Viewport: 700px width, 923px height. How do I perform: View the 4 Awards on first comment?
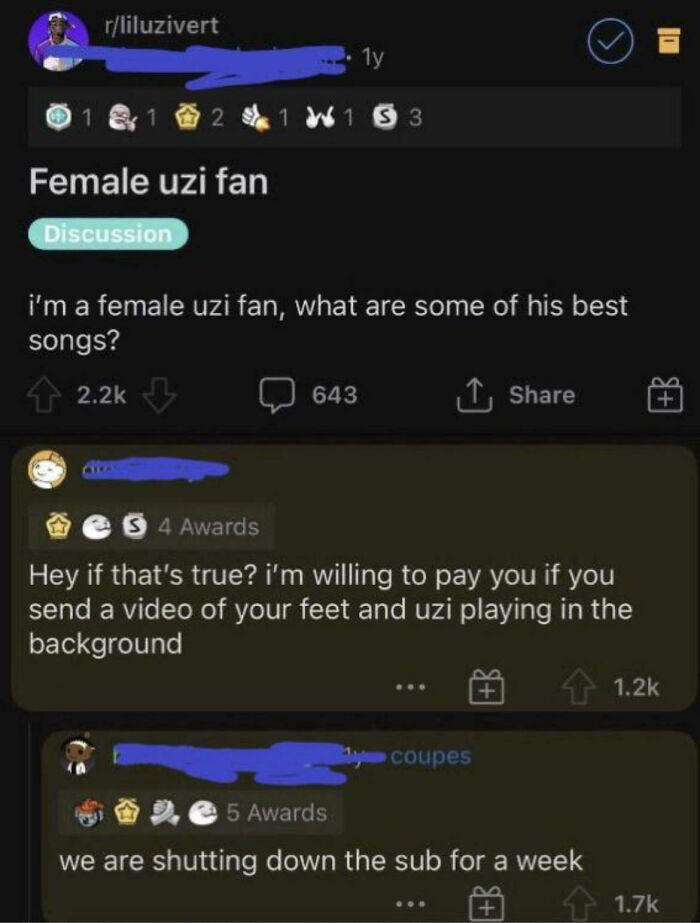tap(151, 526)
